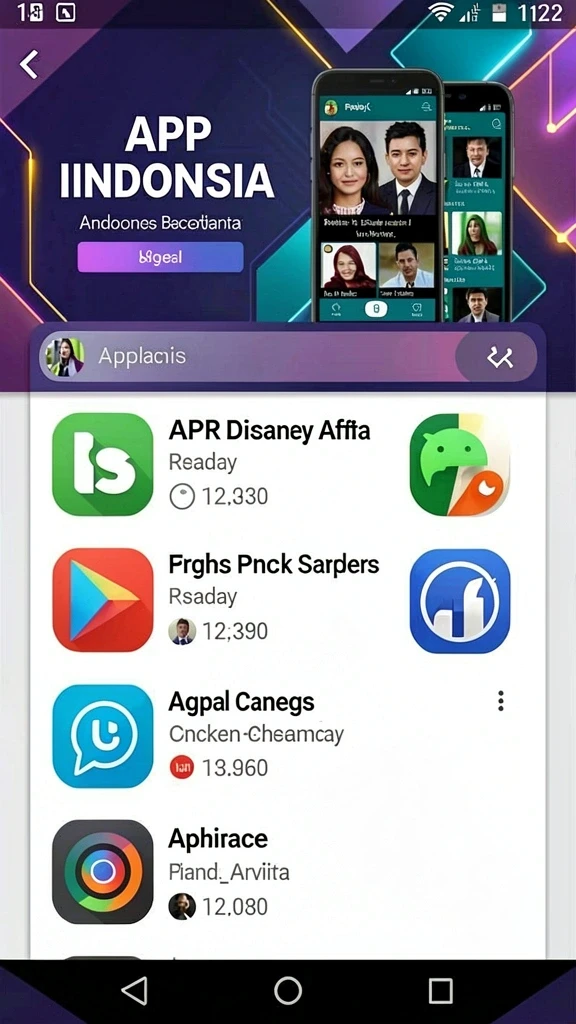Viewport: 576px width, 1024px height.
Task: Tap the green android icon beside APR Disaney
Action: [x=460, y=464]
